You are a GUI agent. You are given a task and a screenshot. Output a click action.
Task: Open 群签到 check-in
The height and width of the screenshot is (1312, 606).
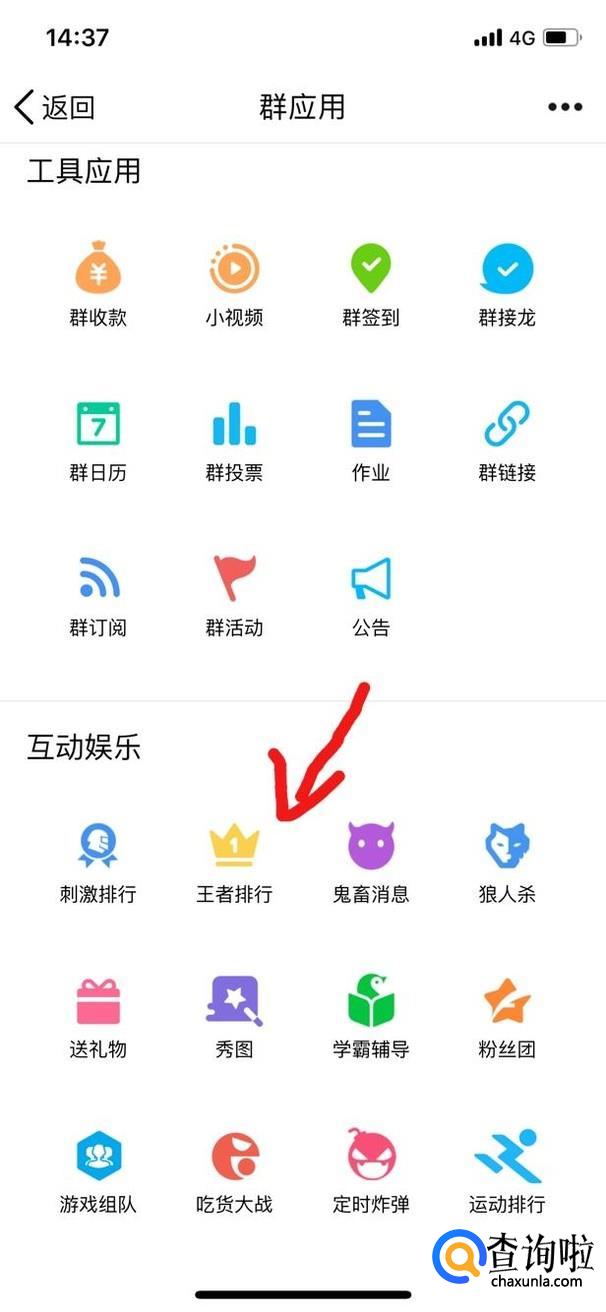(371, 285)
